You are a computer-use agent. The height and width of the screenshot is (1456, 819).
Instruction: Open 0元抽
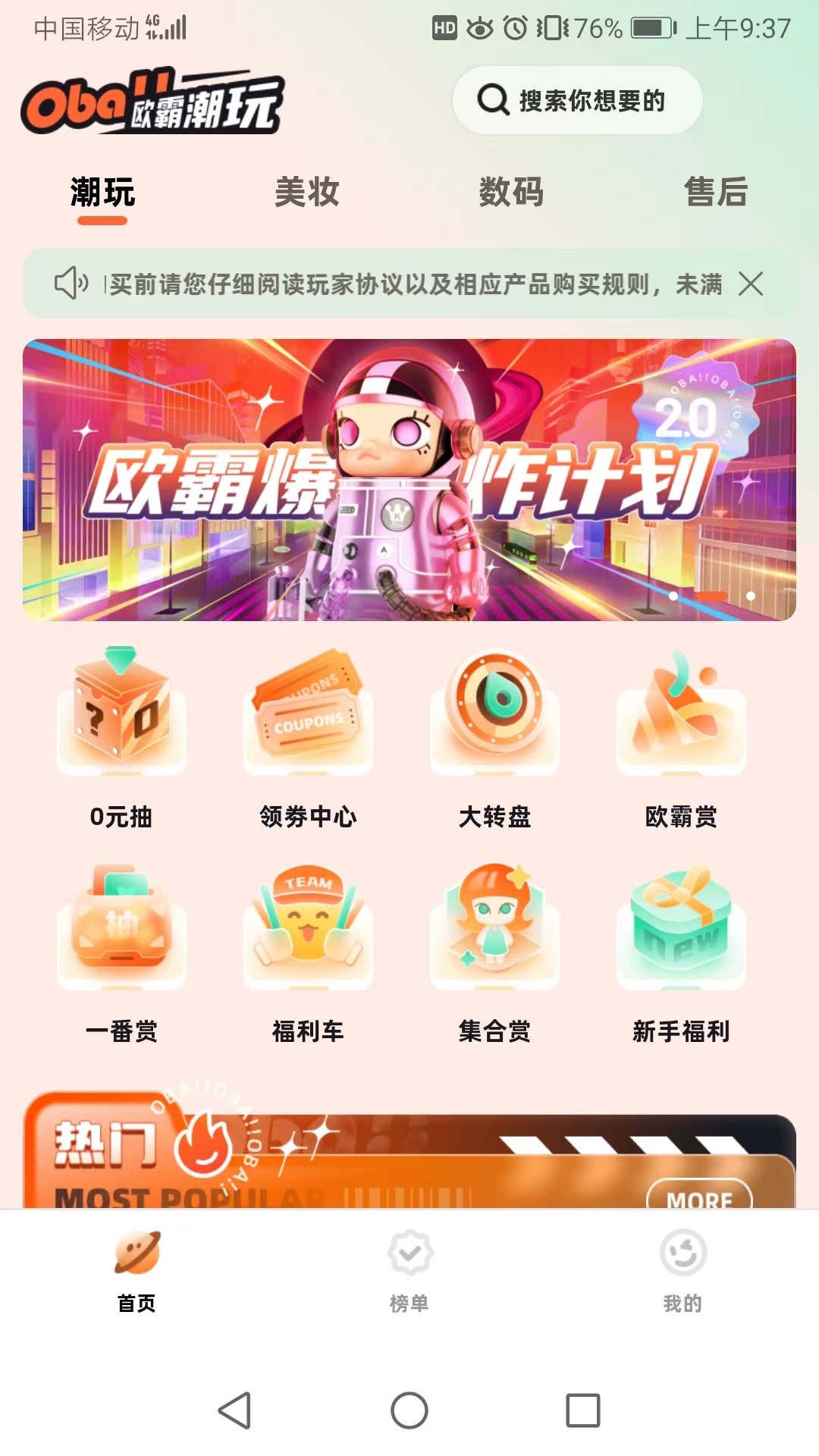pos(121,736)
